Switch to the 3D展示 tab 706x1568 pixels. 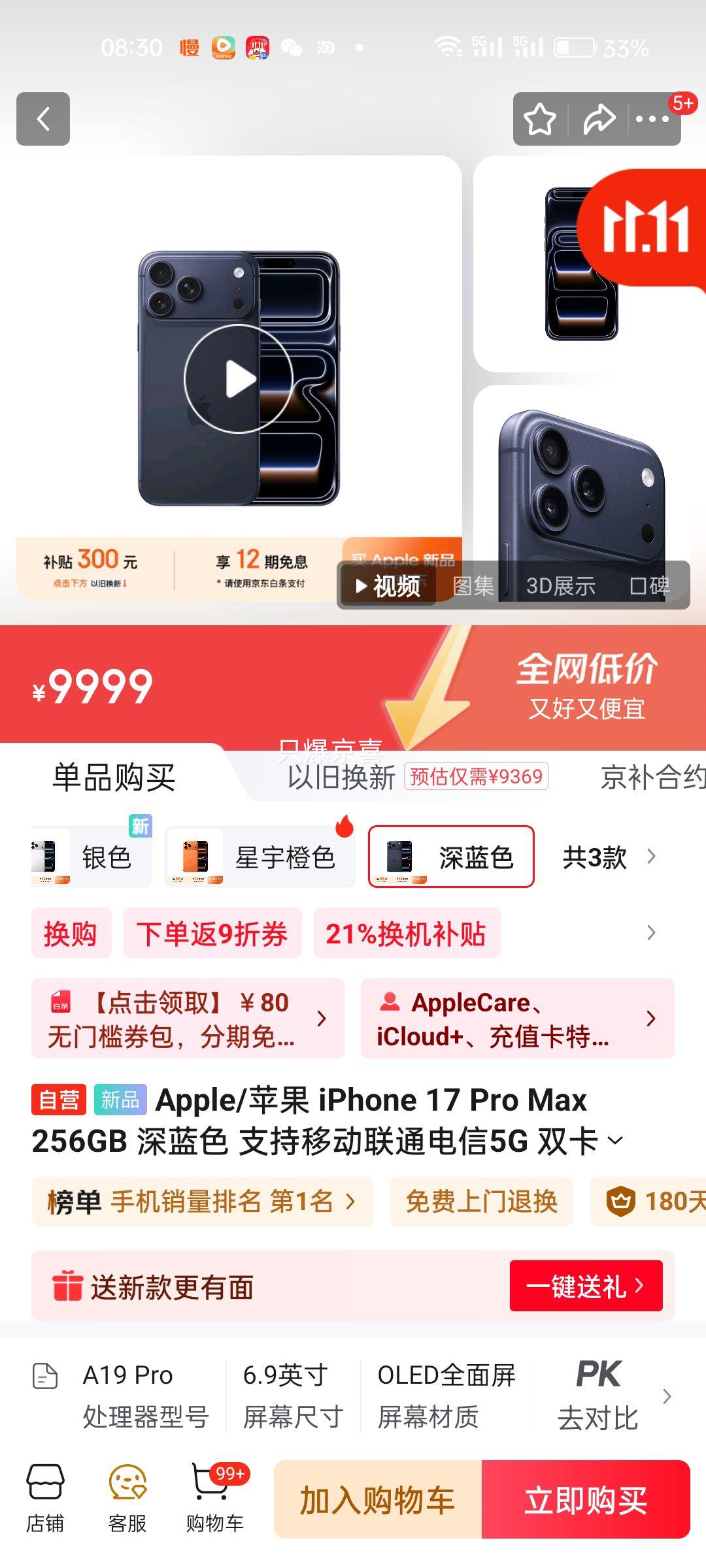(x=560, y=586)
